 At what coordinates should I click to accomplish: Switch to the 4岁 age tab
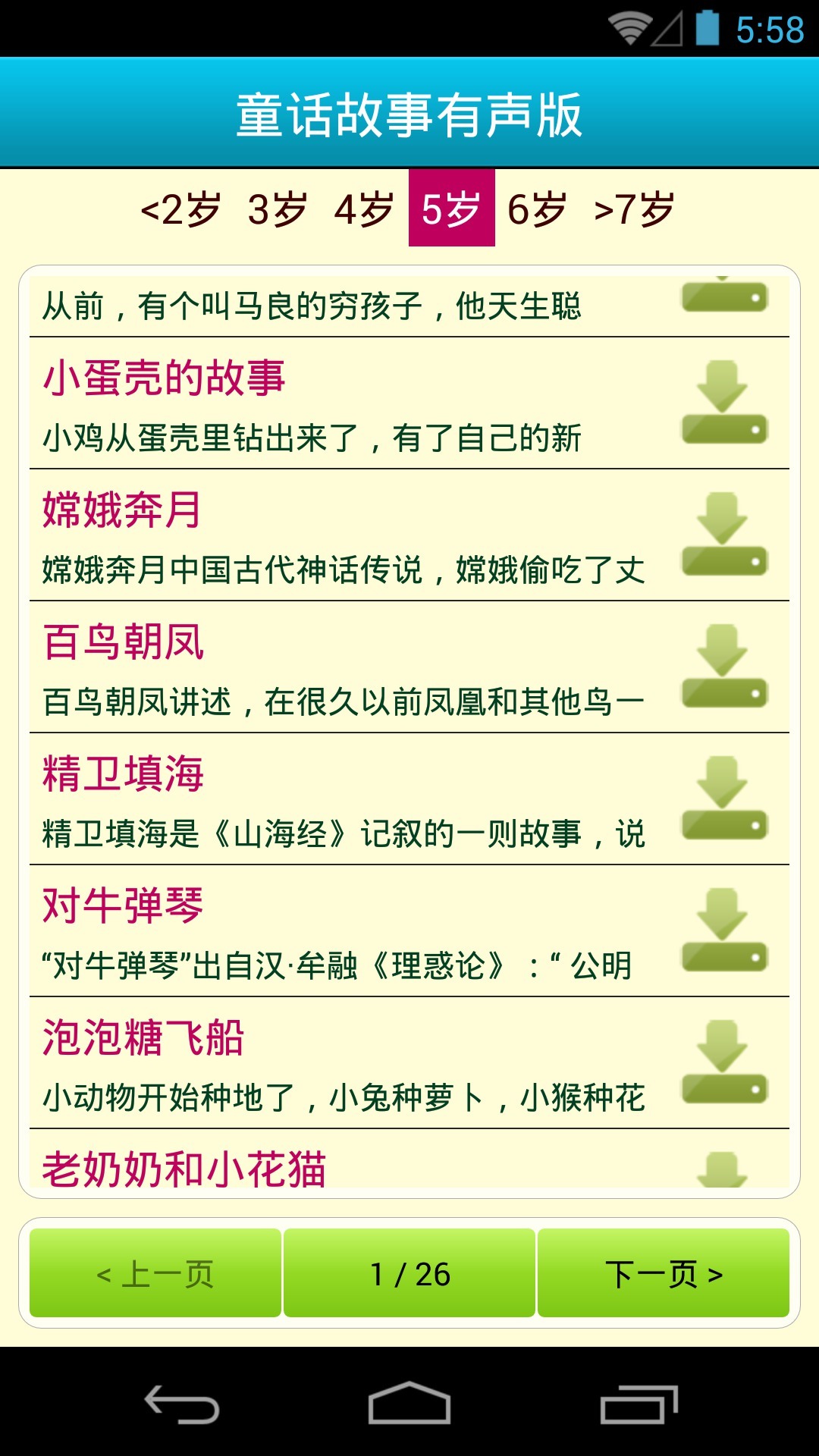coord(364,209)
